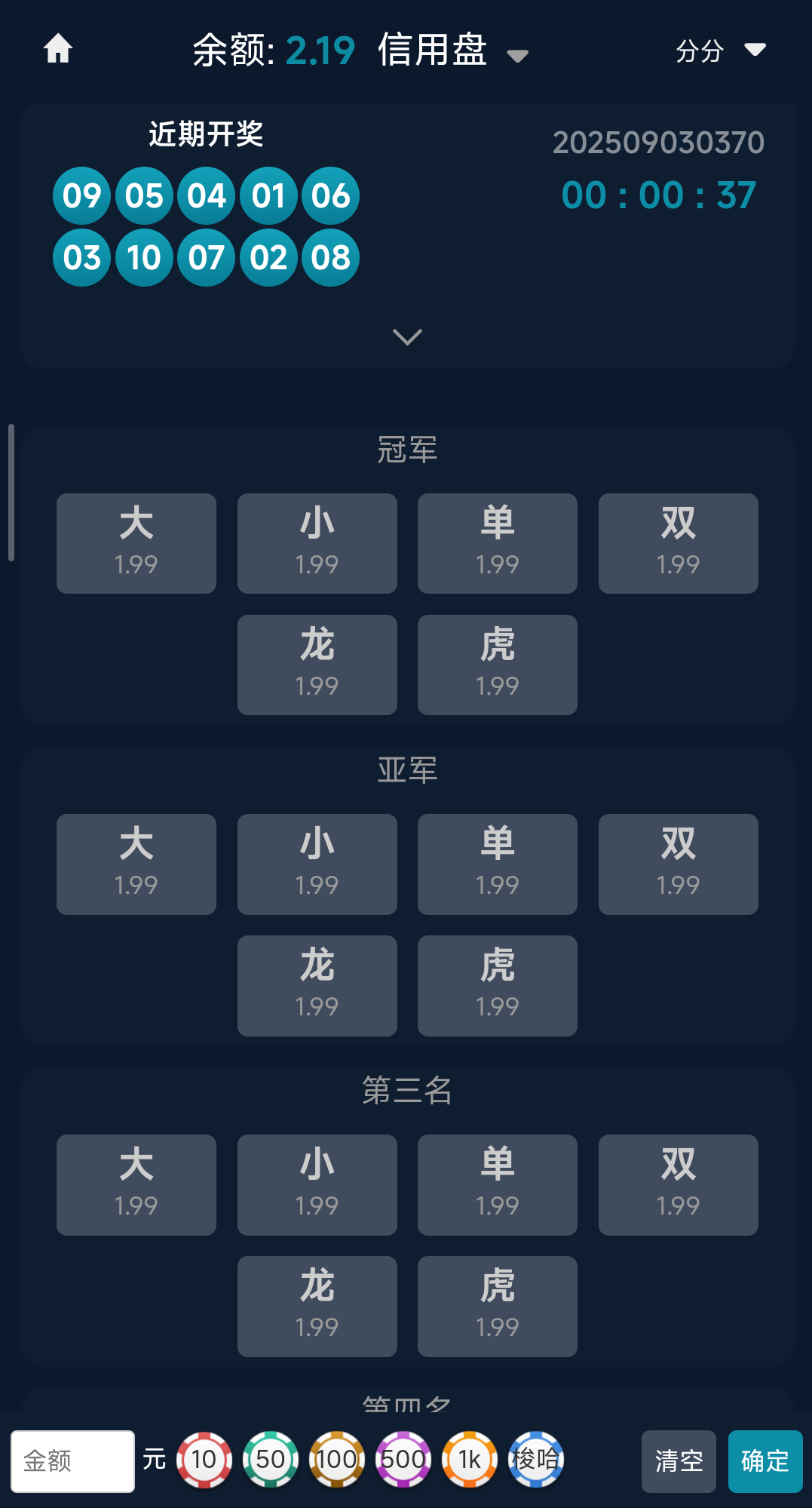The width and height of the screenshot is (812, 1508).
Task: Open the 信用盘 dropdown
Action: click(x=452, y=51)
